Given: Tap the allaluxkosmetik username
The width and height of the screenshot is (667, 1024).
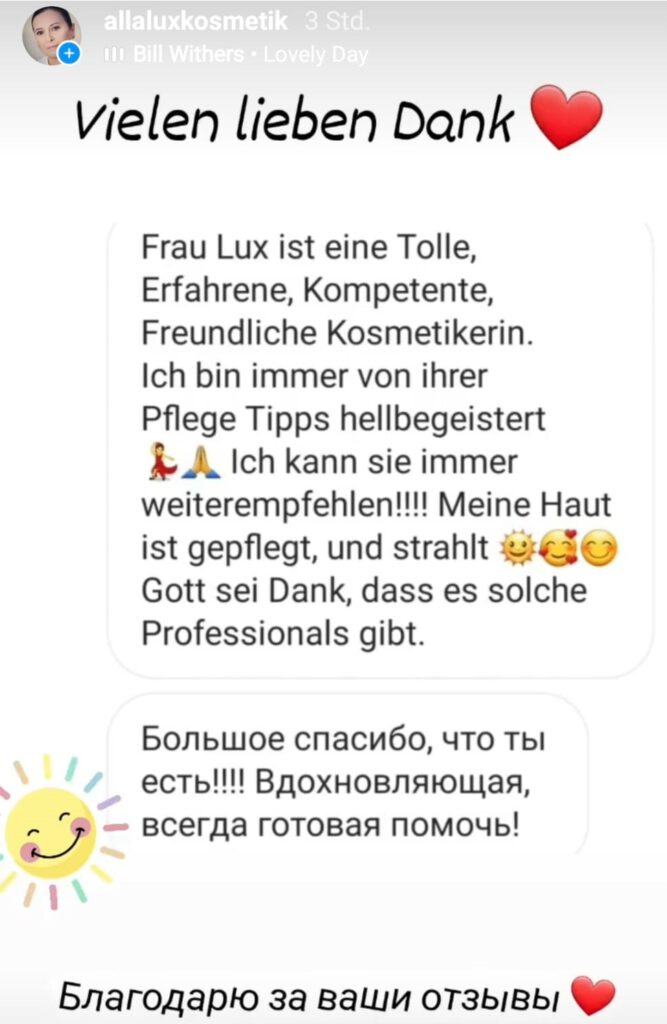Looking at the screenshot, I should coord(195,21).
